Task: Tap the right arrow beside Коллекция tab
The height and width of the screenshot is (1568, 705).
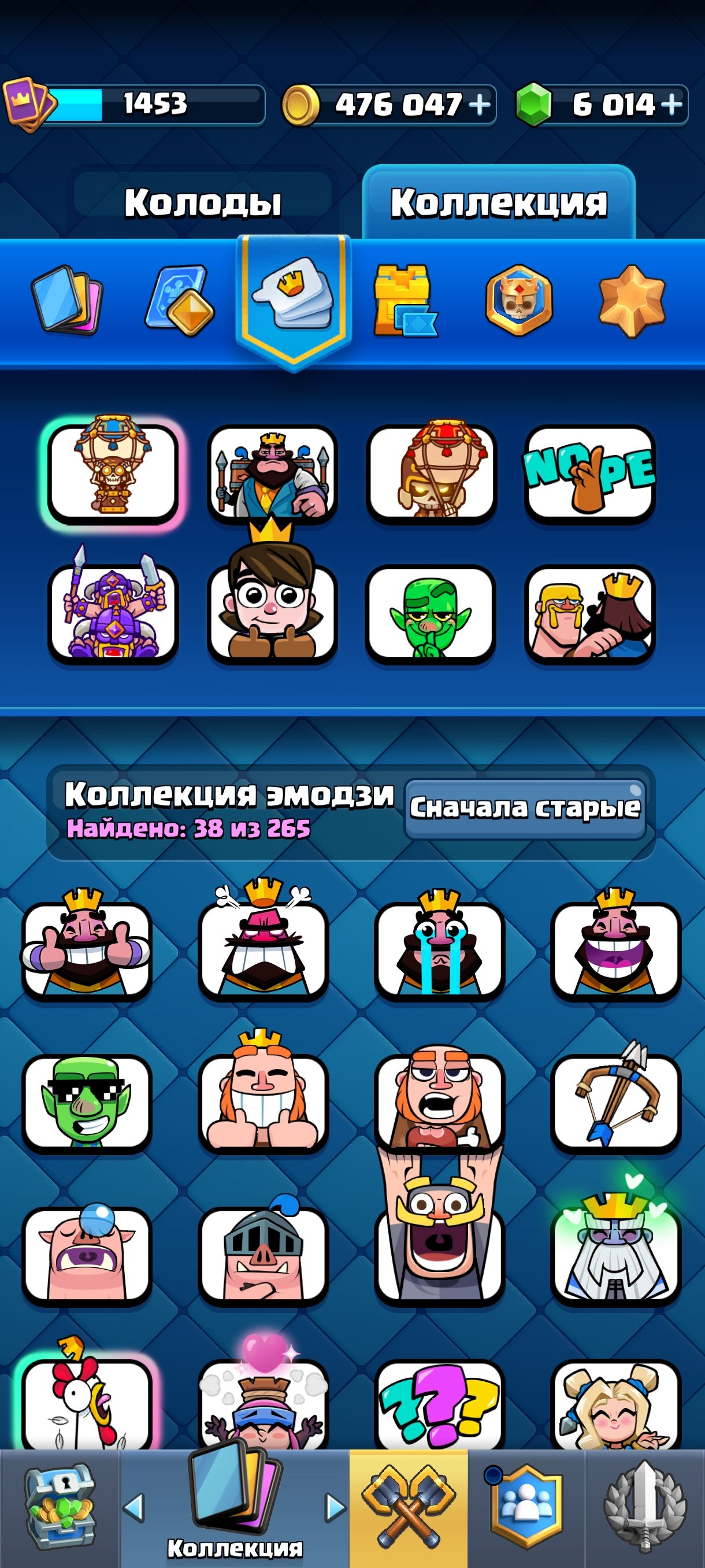Action: tap(334, 1507)
